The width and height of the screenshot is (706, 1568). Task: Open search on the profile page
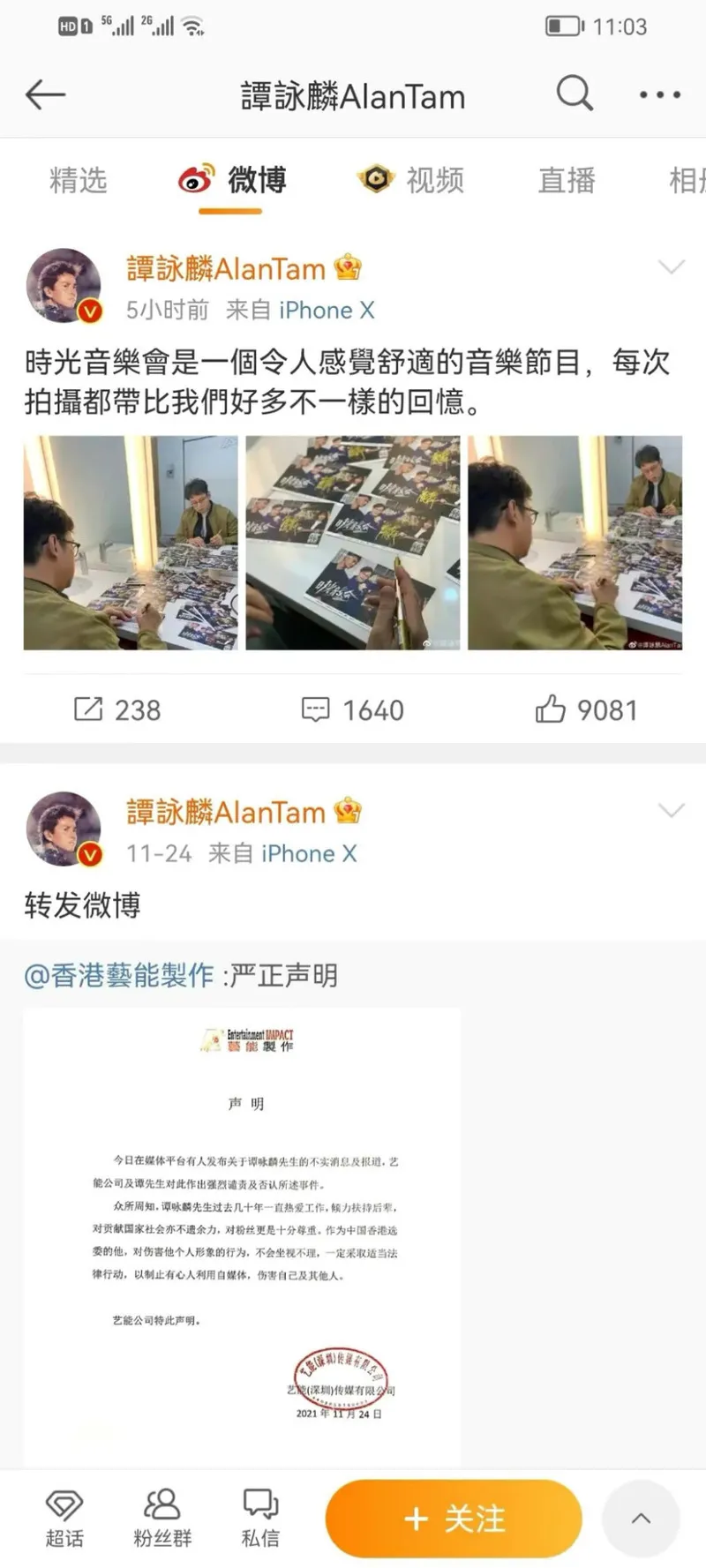575,93
